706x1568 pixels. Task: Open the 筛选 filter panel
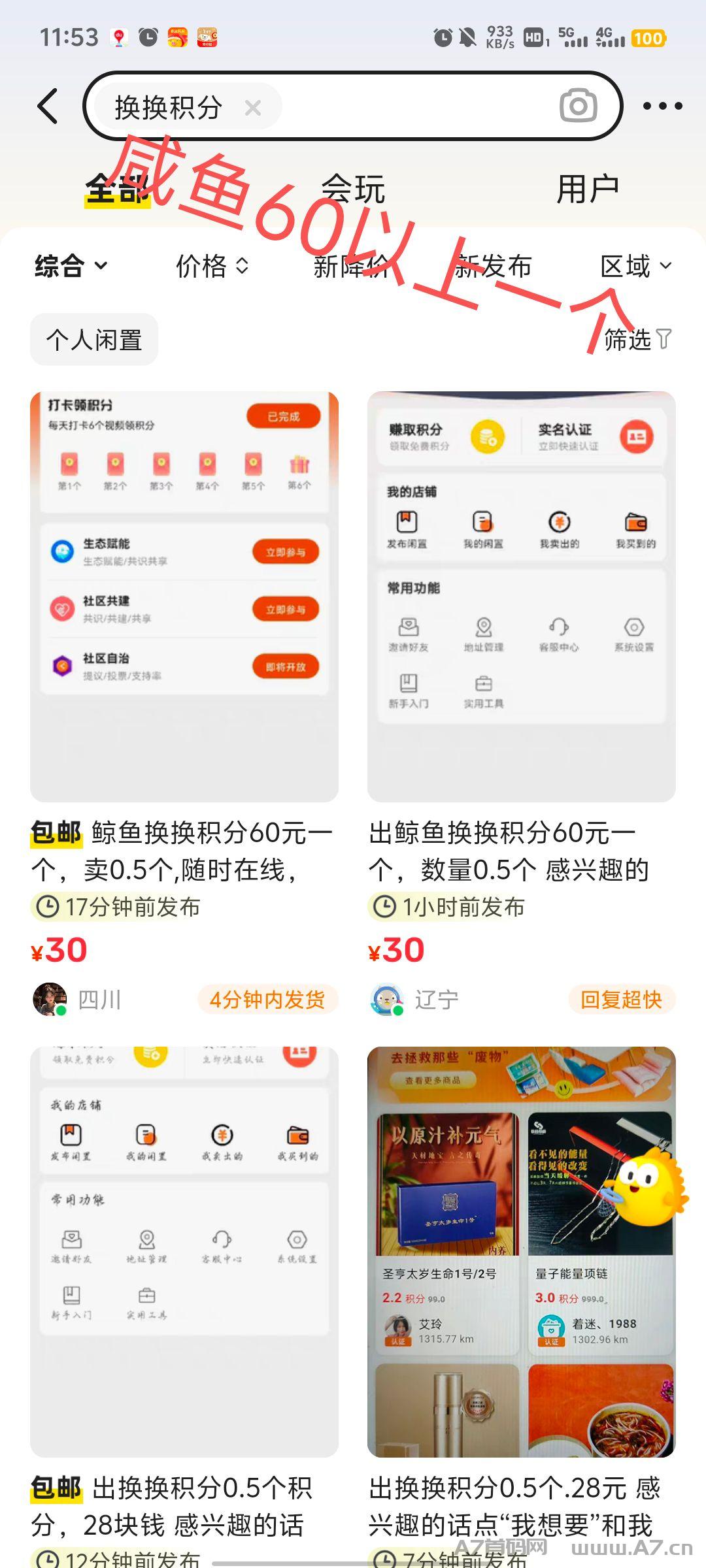(x=637, y=340)
